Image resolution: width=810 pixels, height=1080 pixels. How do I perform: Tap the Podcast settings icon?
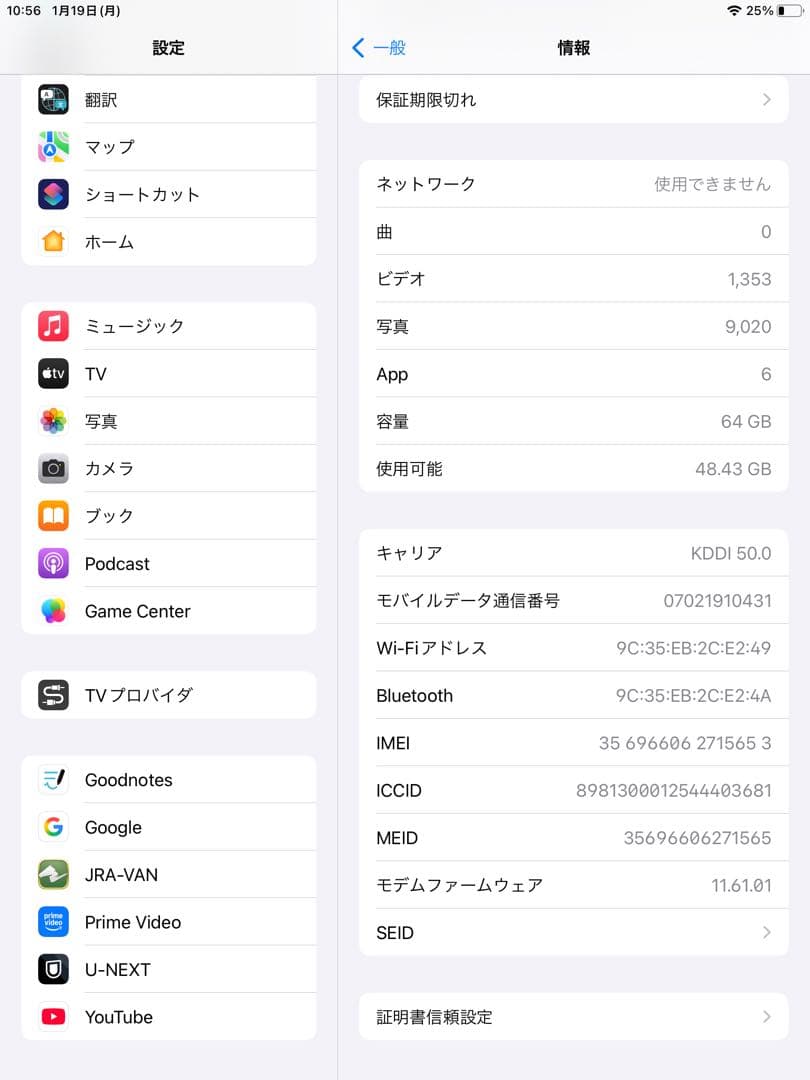click(x=52, y=563)
